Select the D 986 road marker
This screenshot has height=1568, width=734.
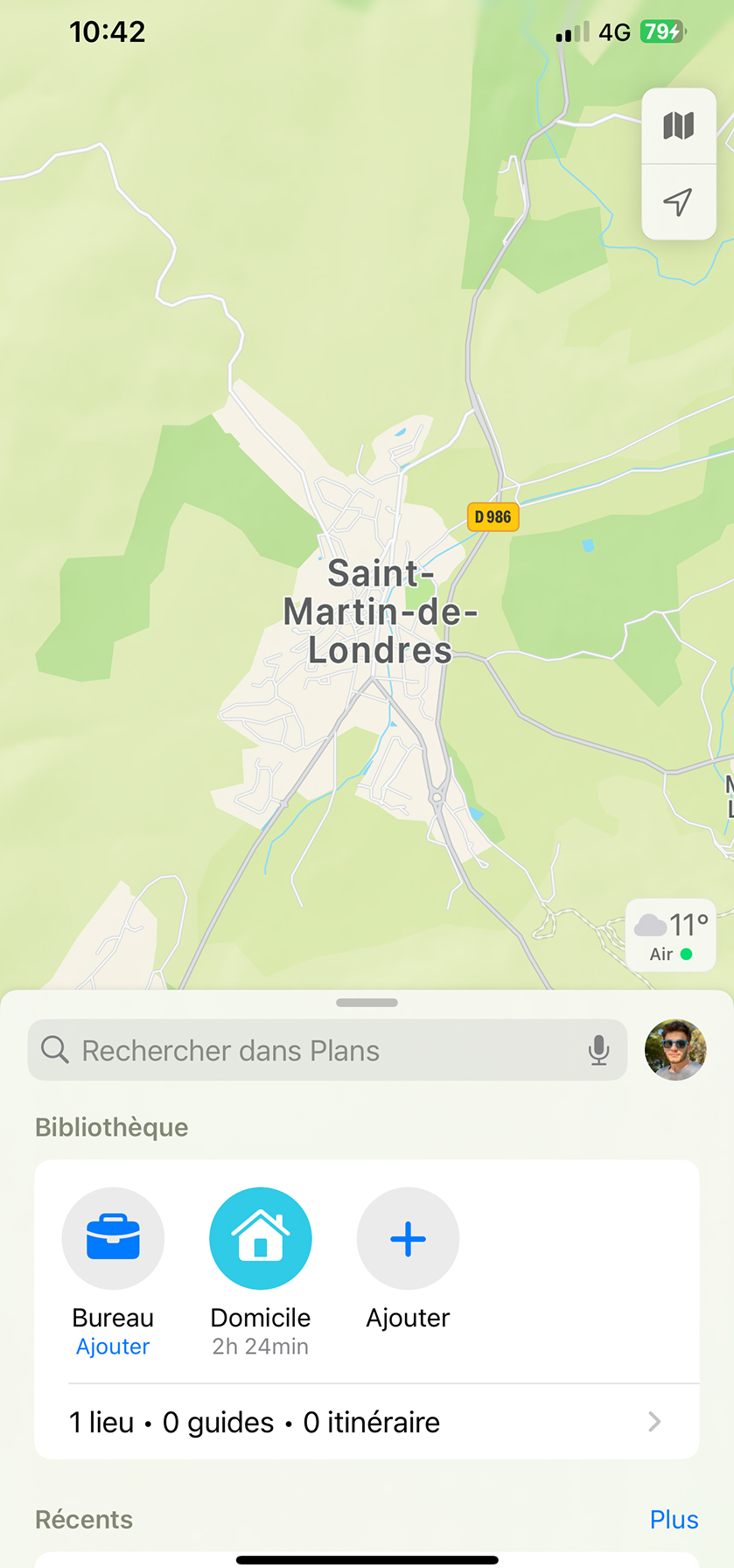coord(493,517)
